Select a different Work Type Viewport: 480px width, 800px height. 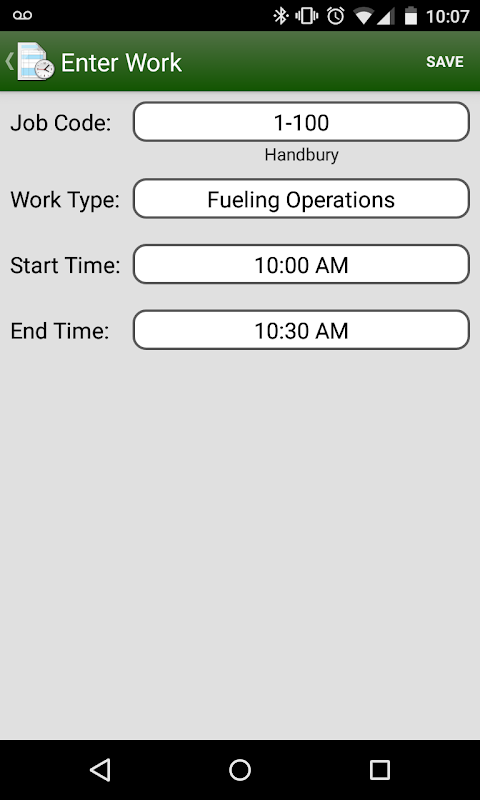[x=301, y=199]
